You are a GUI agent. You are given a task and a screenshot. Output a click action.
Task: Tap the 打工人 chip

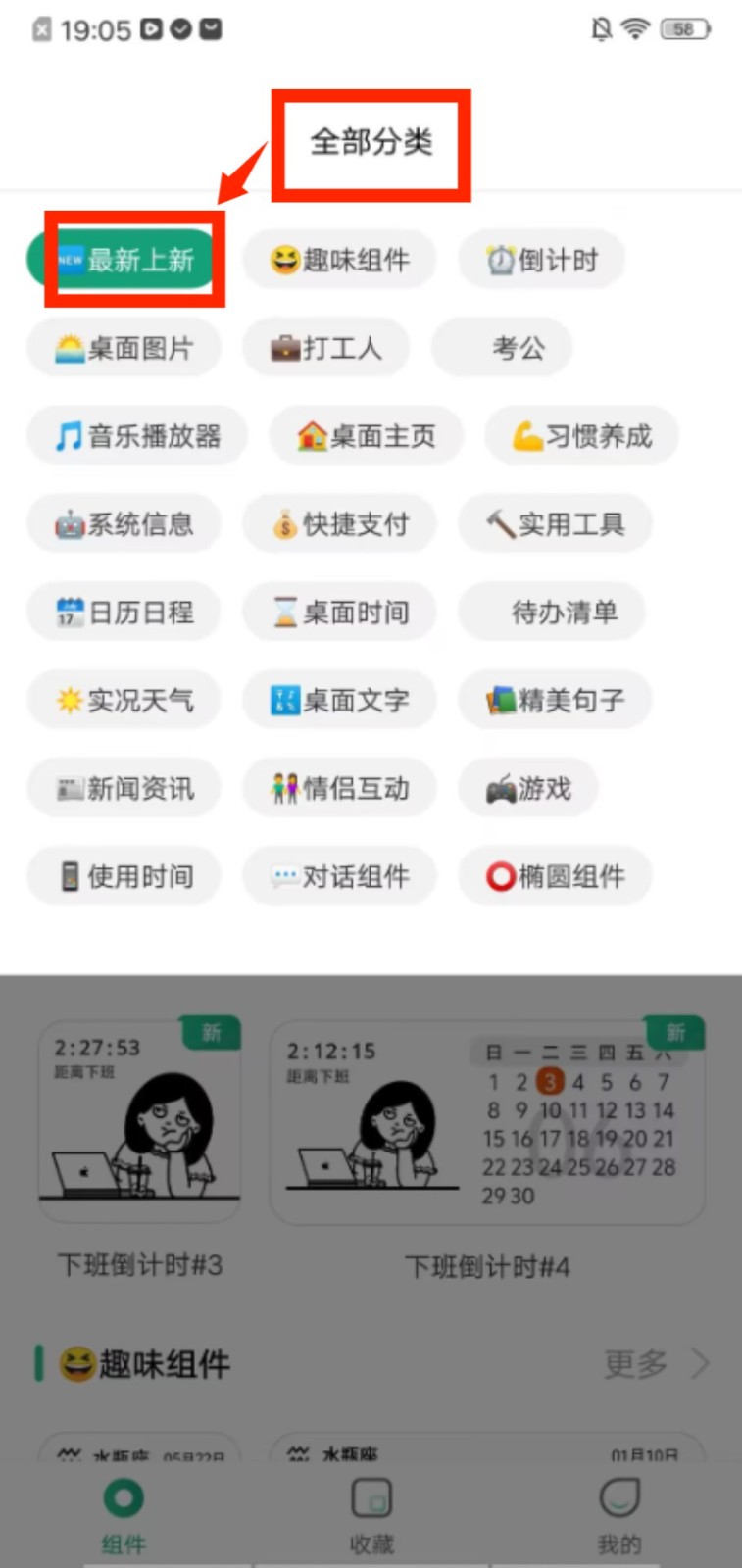325,348
